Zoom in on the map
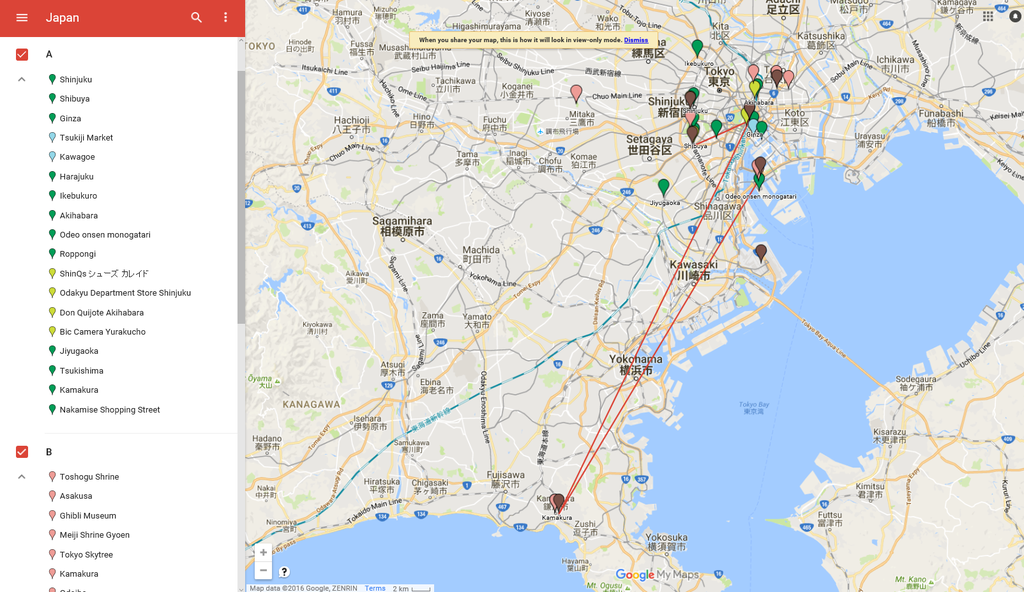The width and height of the screenshot is (1024, 592). (263, 552)
